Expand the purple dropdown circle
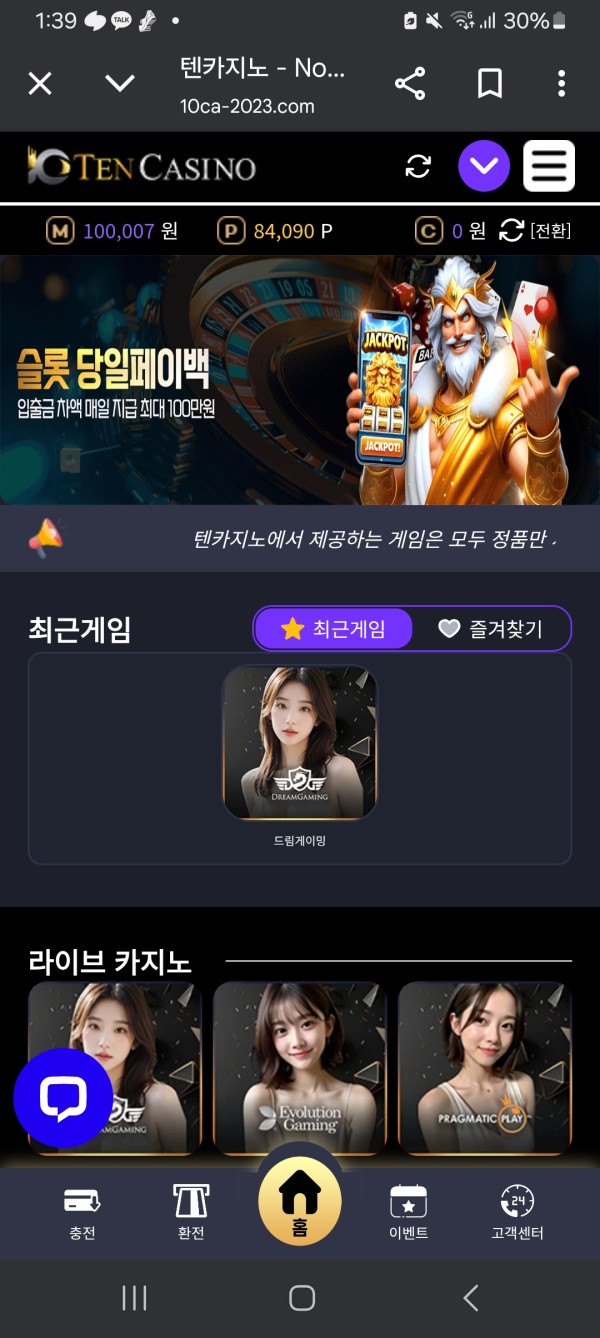The image size is (600, 1338). point(484,166)
